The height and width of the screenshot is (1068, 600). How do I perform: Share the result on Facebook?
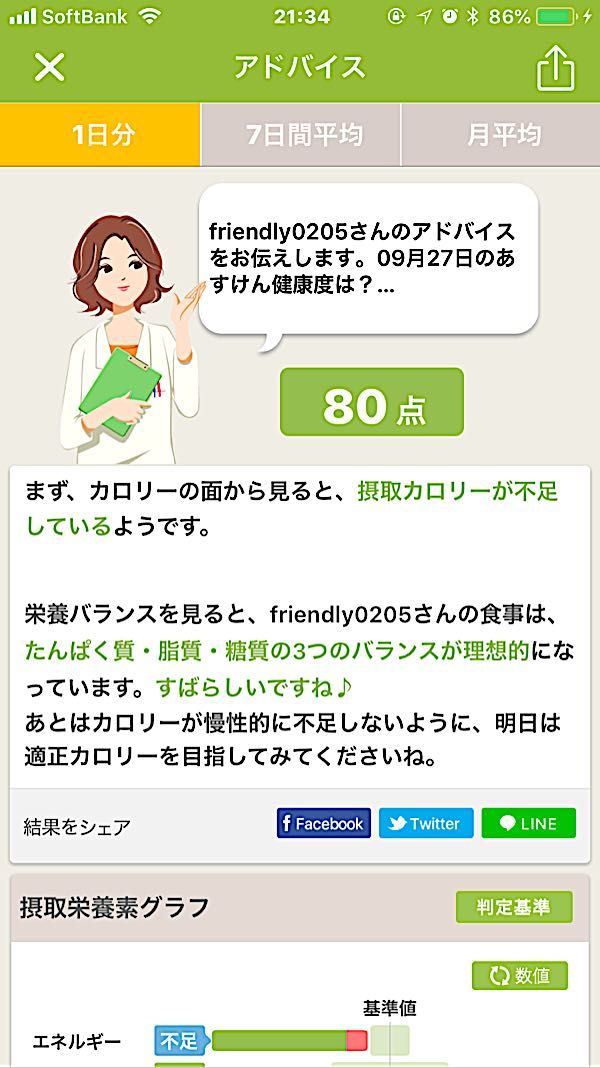click(x=323, y=823)
